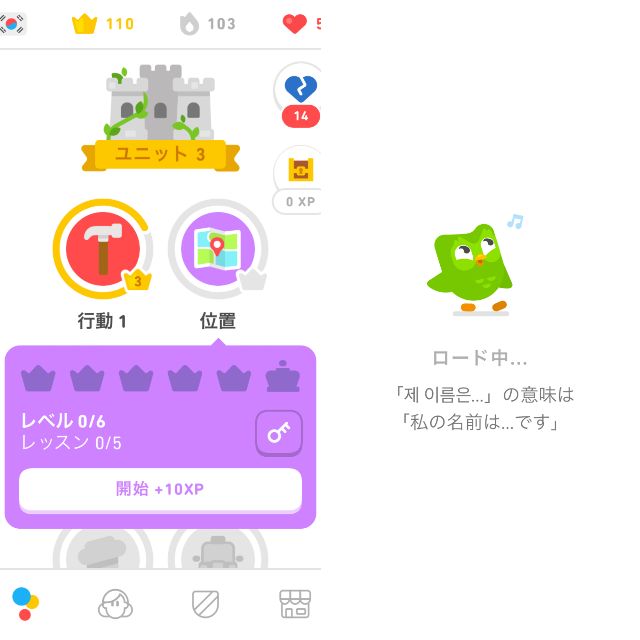
Task: Open the 0 XP treasure chest
Action: [300, 178]
